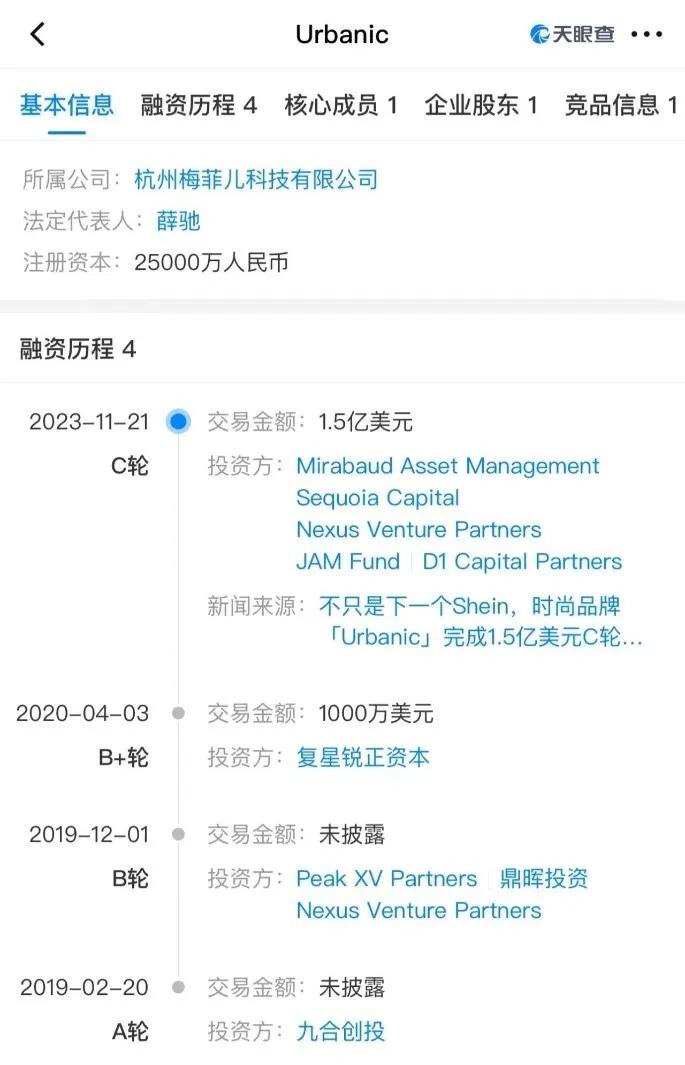Open Nexus Venture Partners in B轮

click(418, 911)
